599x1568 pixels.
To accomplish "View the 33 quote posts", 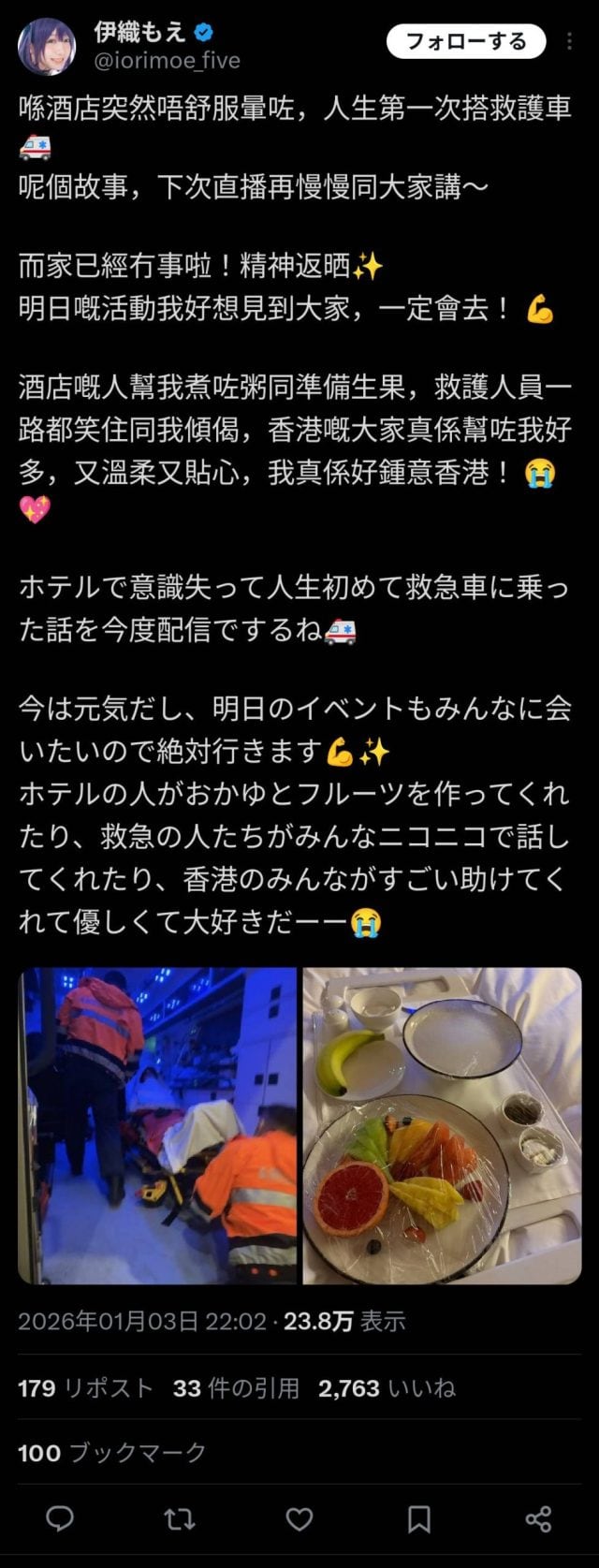I will tap(236, 1387).
